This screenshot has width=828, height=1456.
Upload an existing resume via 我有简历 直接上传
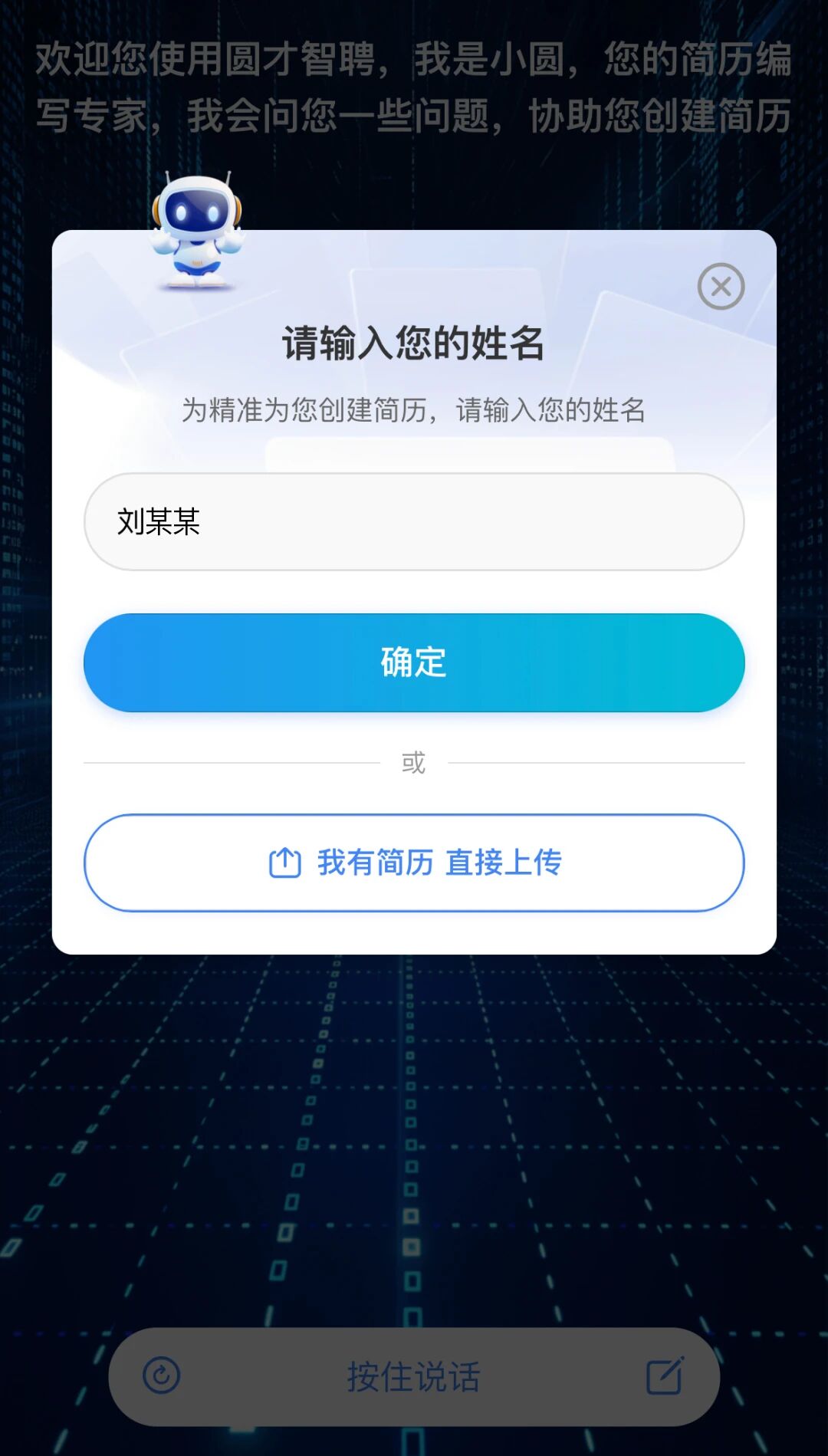click(x=414, y=863)
